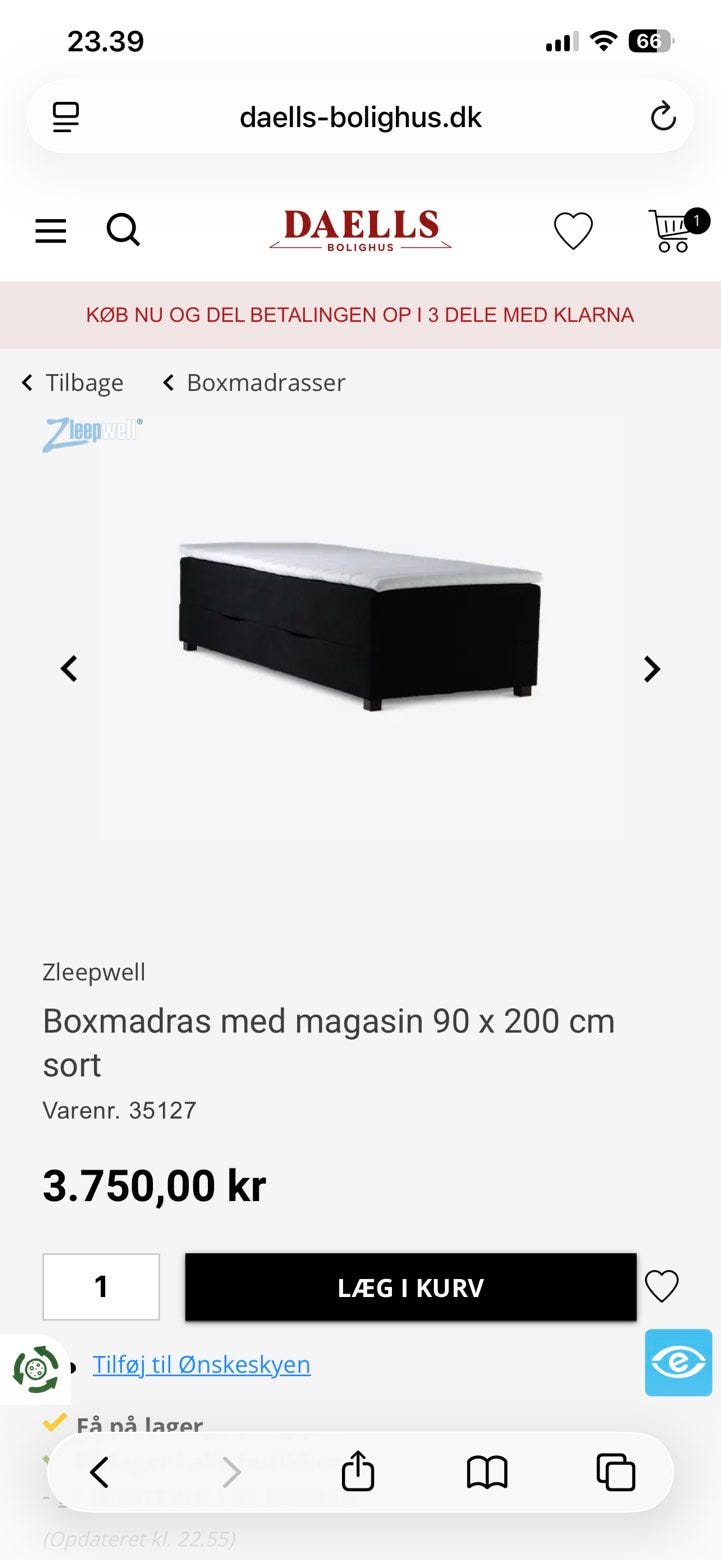Viewport: 721px width, 1560px height.
Task: Open the hamburger menu
Action: tap(51, 231)
